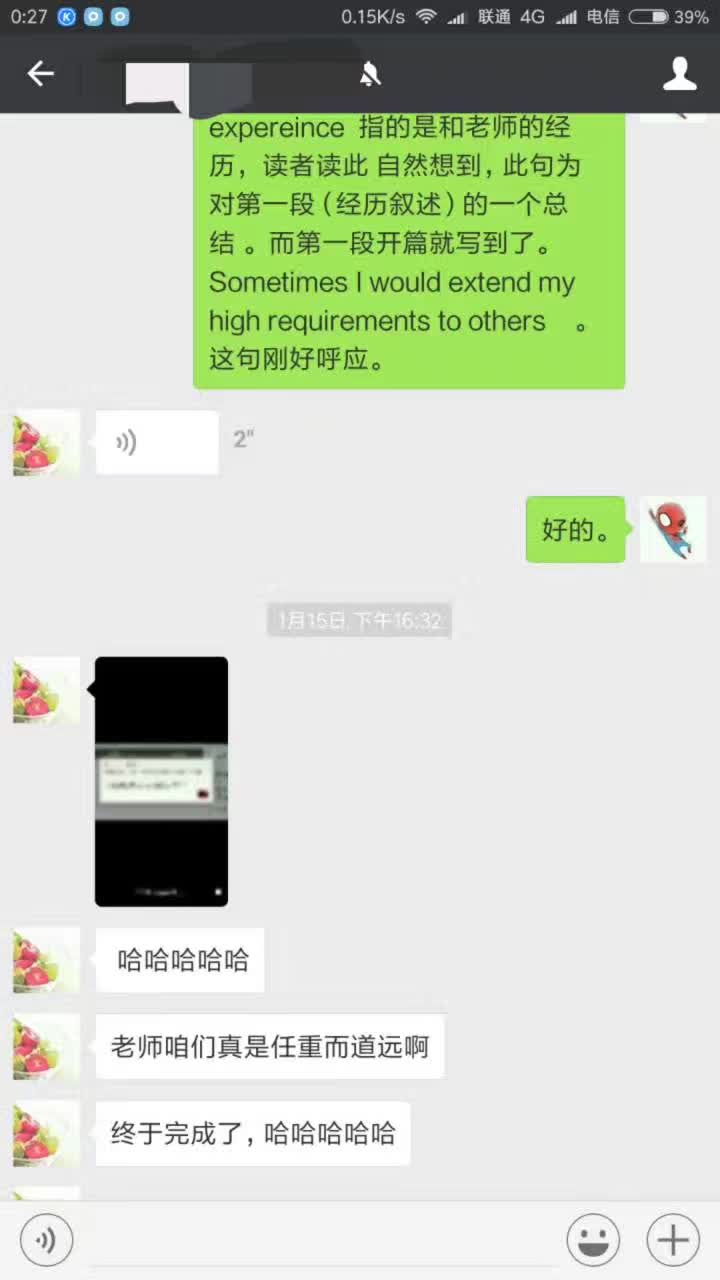720x1280 pixels.
Task: Go back to the chat list
Action: [40, 73]
